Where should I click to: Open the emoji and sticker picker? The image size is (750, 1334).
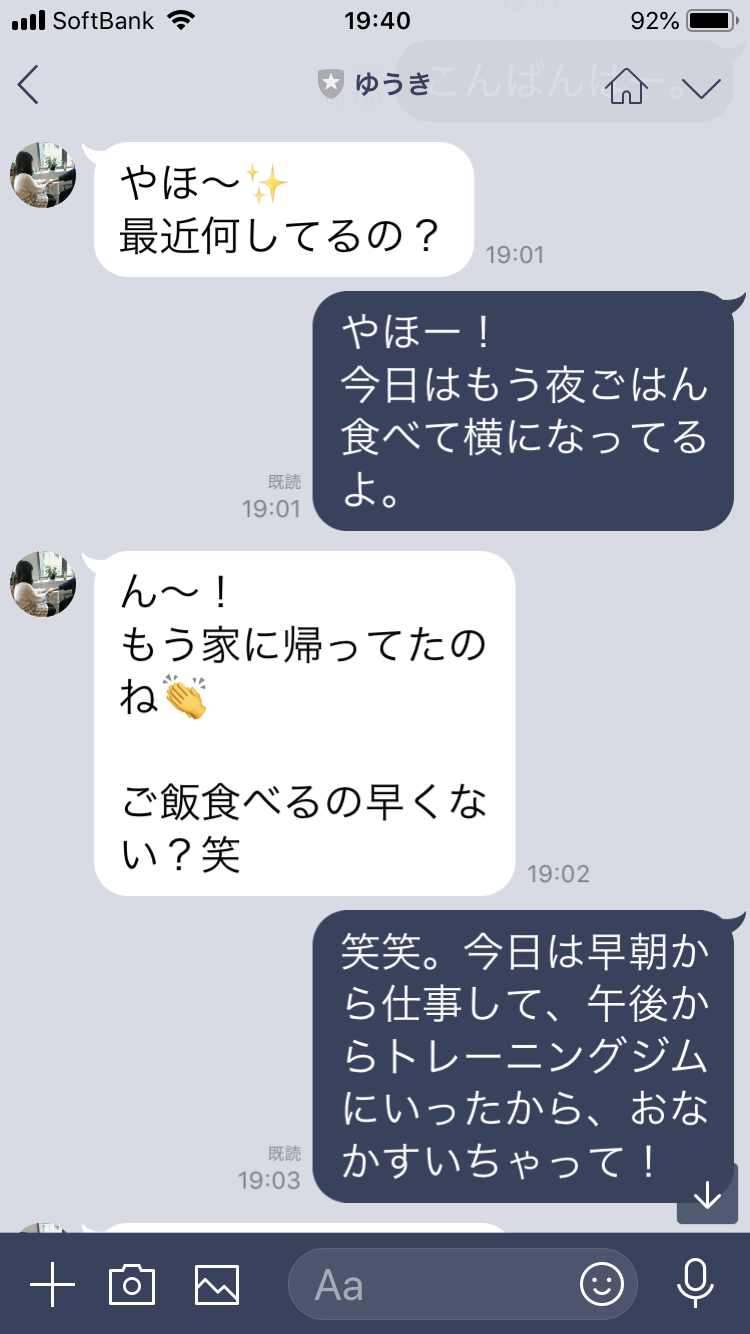click(x=602, y=1285)
